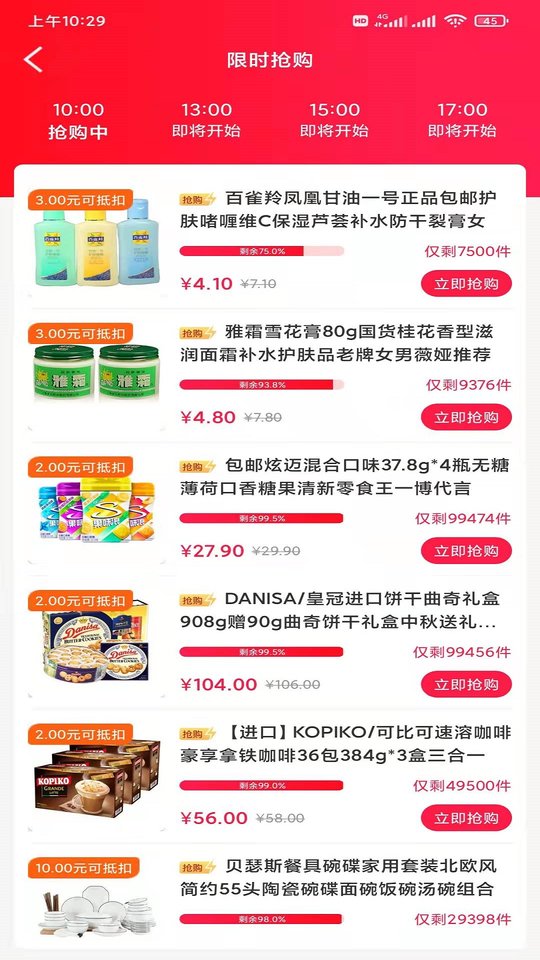
Task: Tap 立即抢购 for KOPIKO 咖啡
Action: click(466, 817)
